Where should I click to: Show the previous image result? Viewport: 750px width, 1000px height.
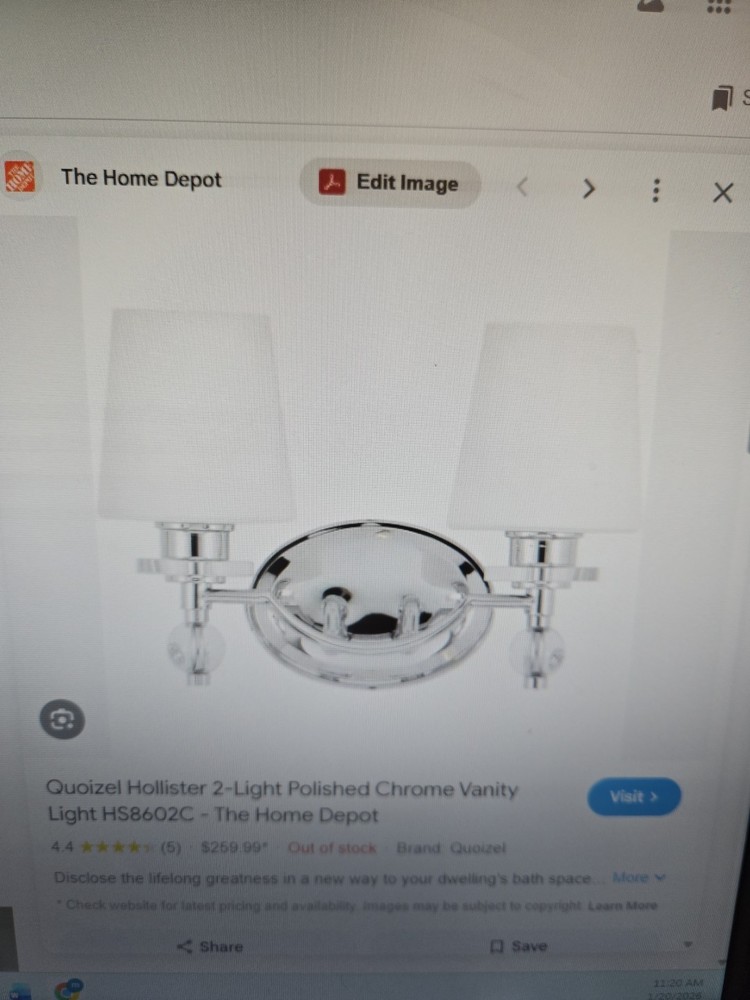coord(522,187)
